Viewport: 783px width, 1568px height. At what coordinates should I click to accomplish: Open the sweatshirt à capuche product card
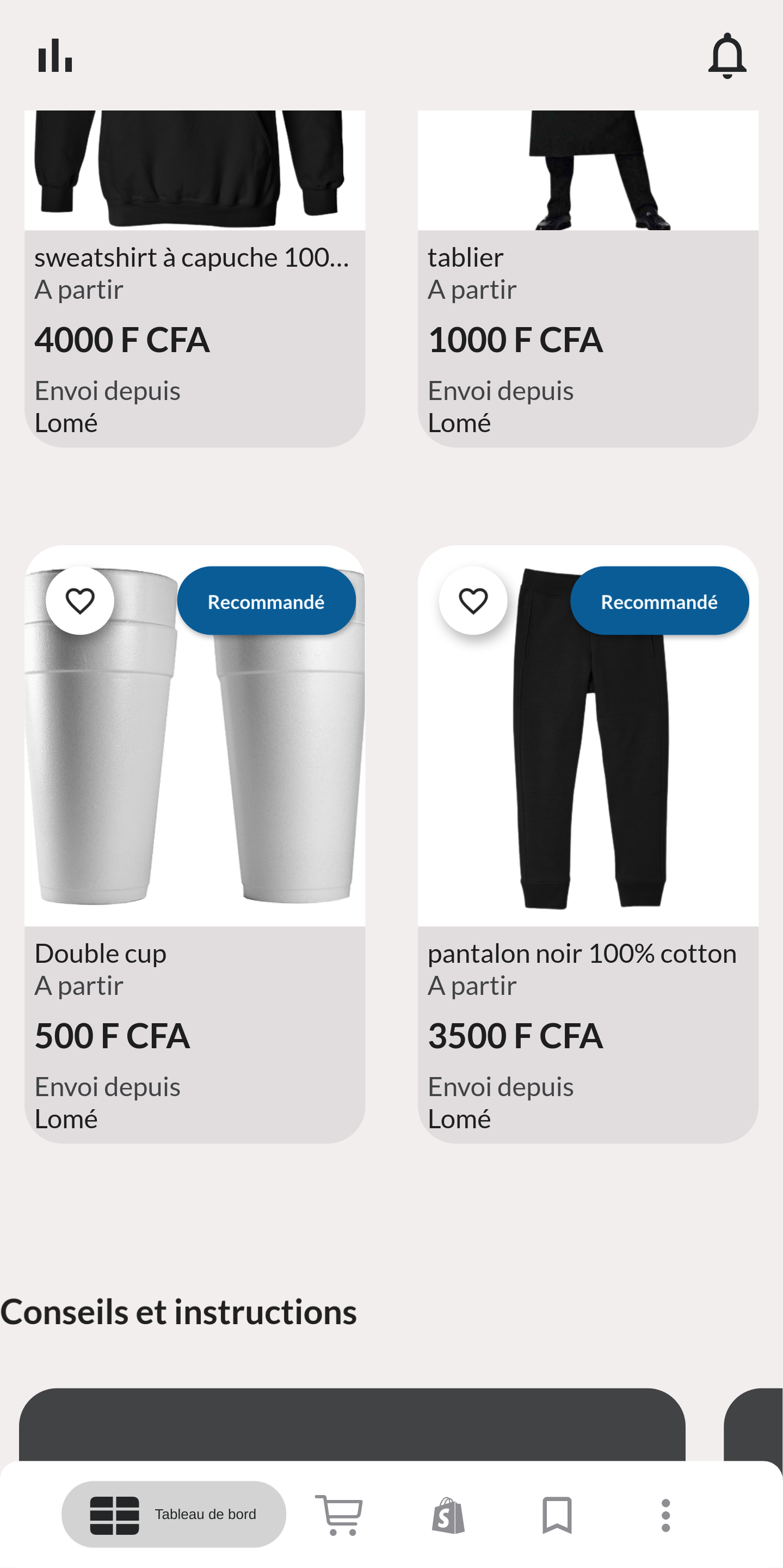[195, 279]
